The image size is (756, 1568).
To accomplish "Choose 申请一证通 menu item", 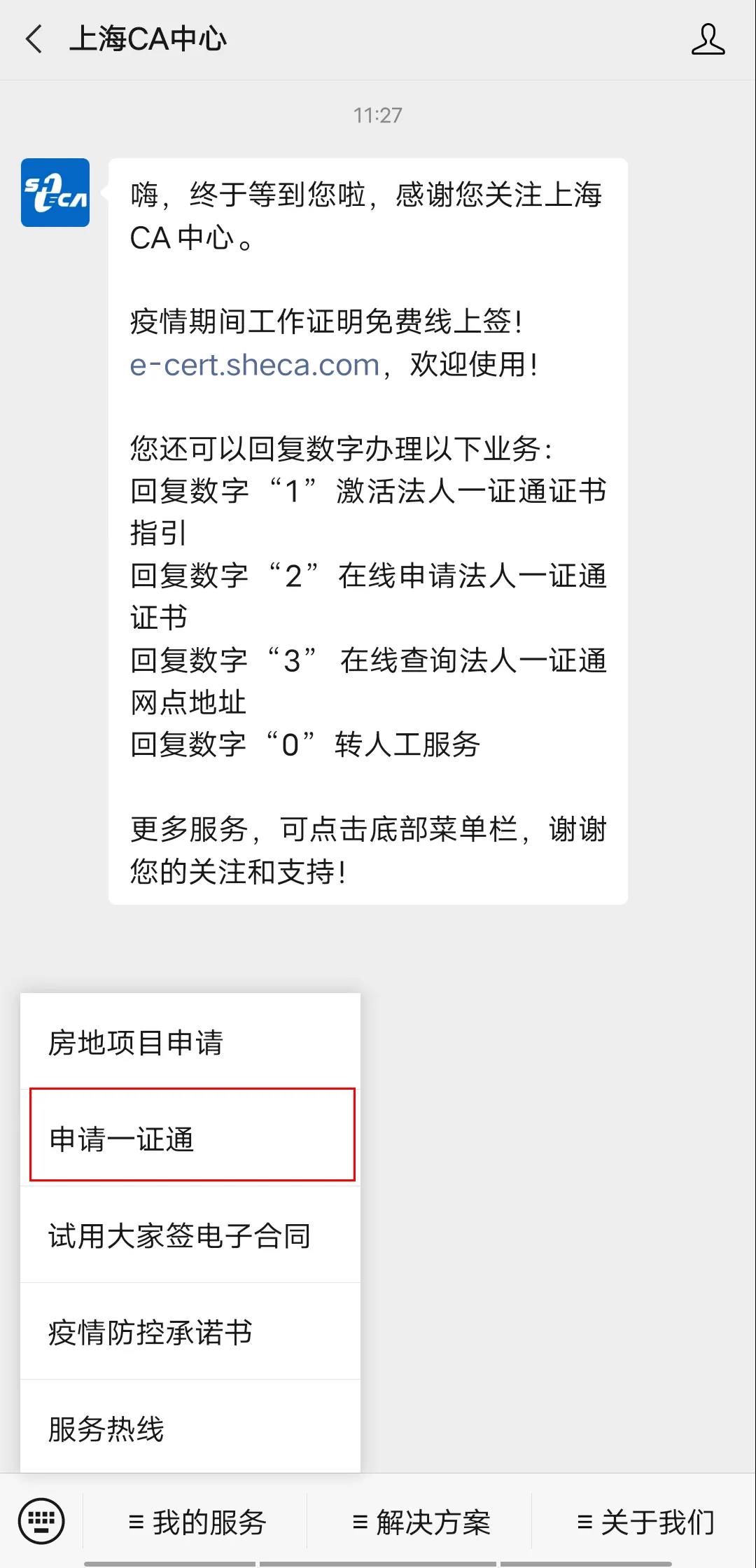I will point(192,1139).
